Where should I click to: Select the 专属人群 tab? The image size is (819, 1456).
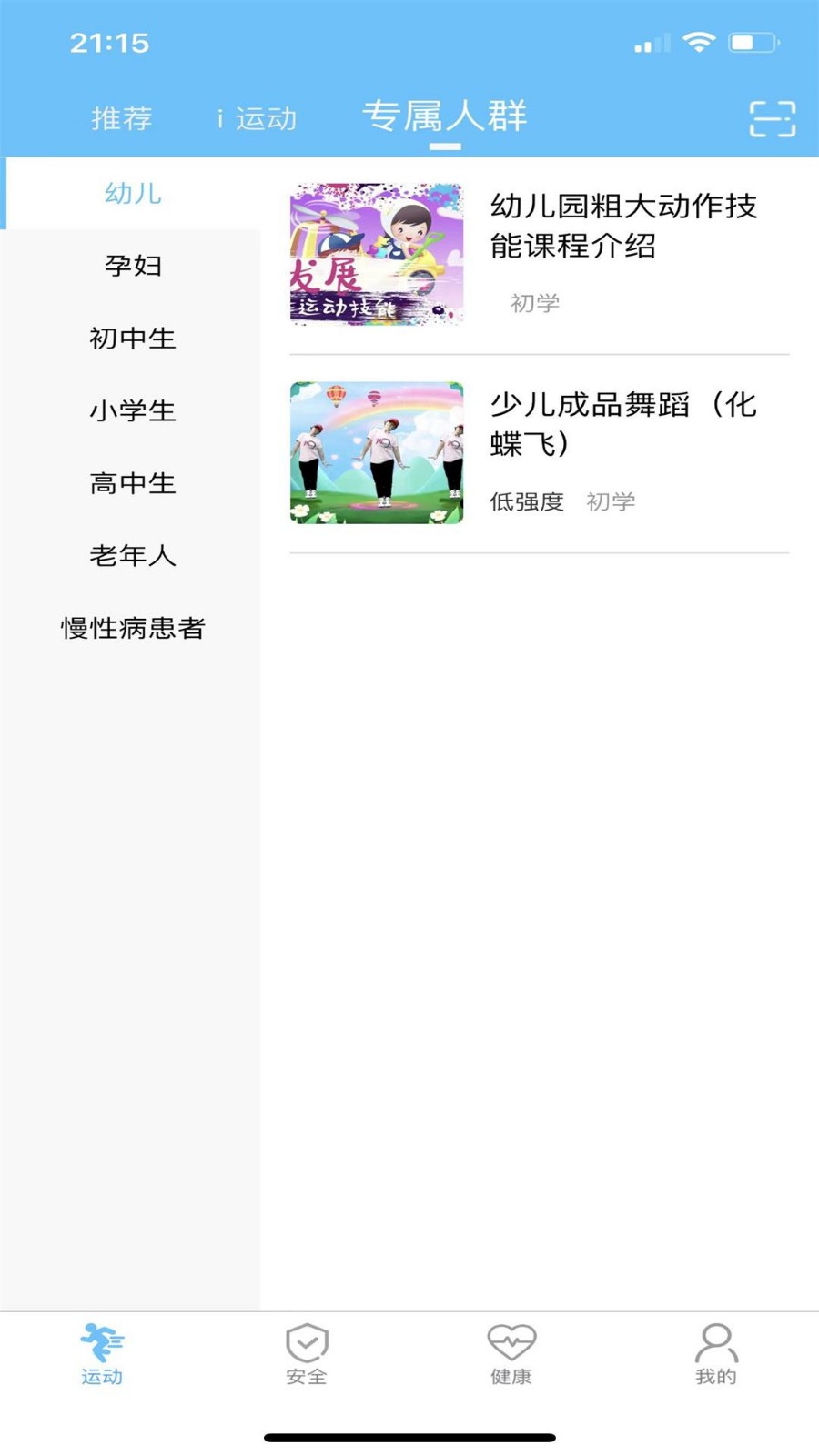coord(445,116)
